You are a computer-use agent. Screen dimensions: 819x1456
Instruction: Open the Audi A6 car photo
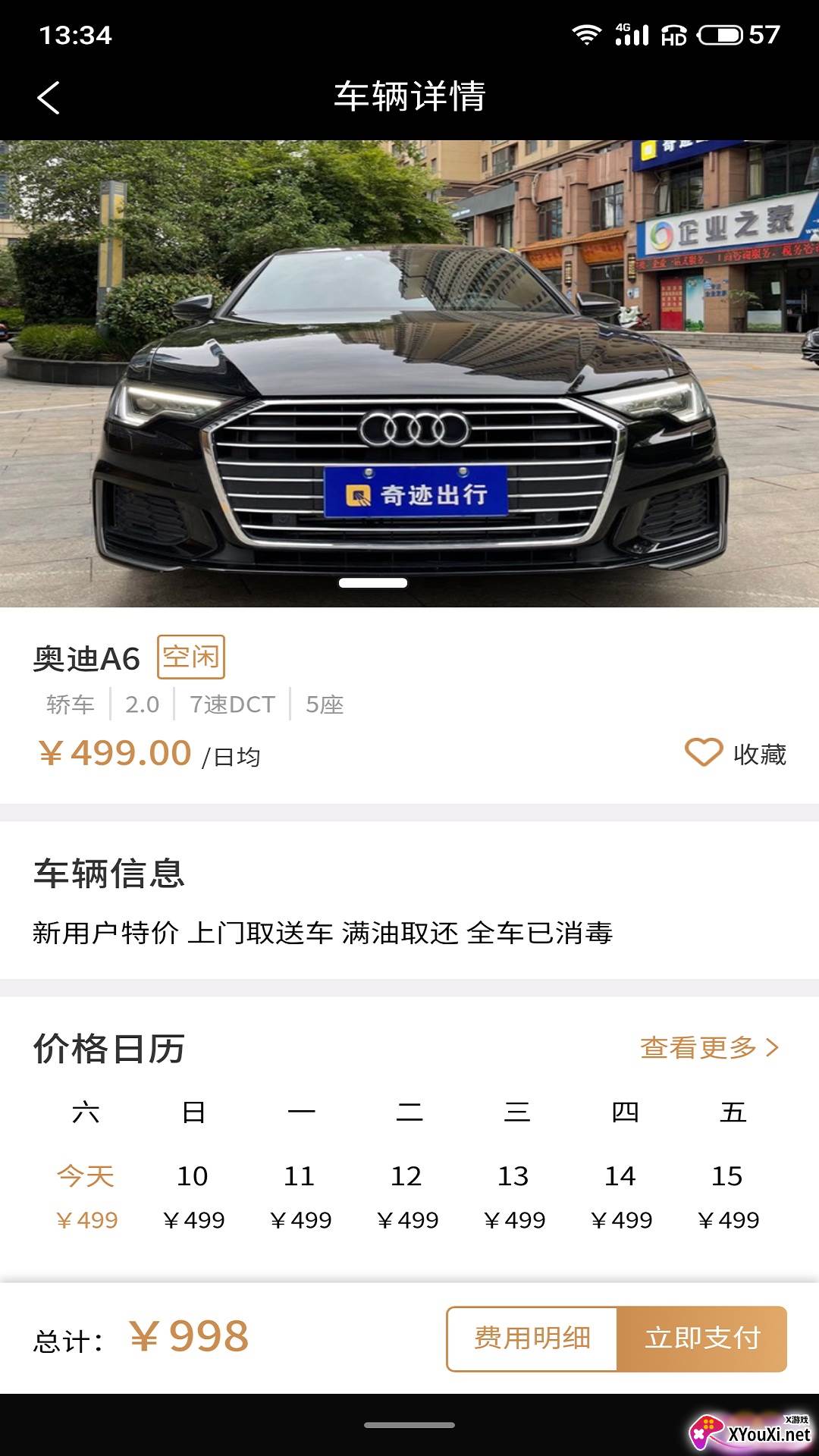point(409,373)
